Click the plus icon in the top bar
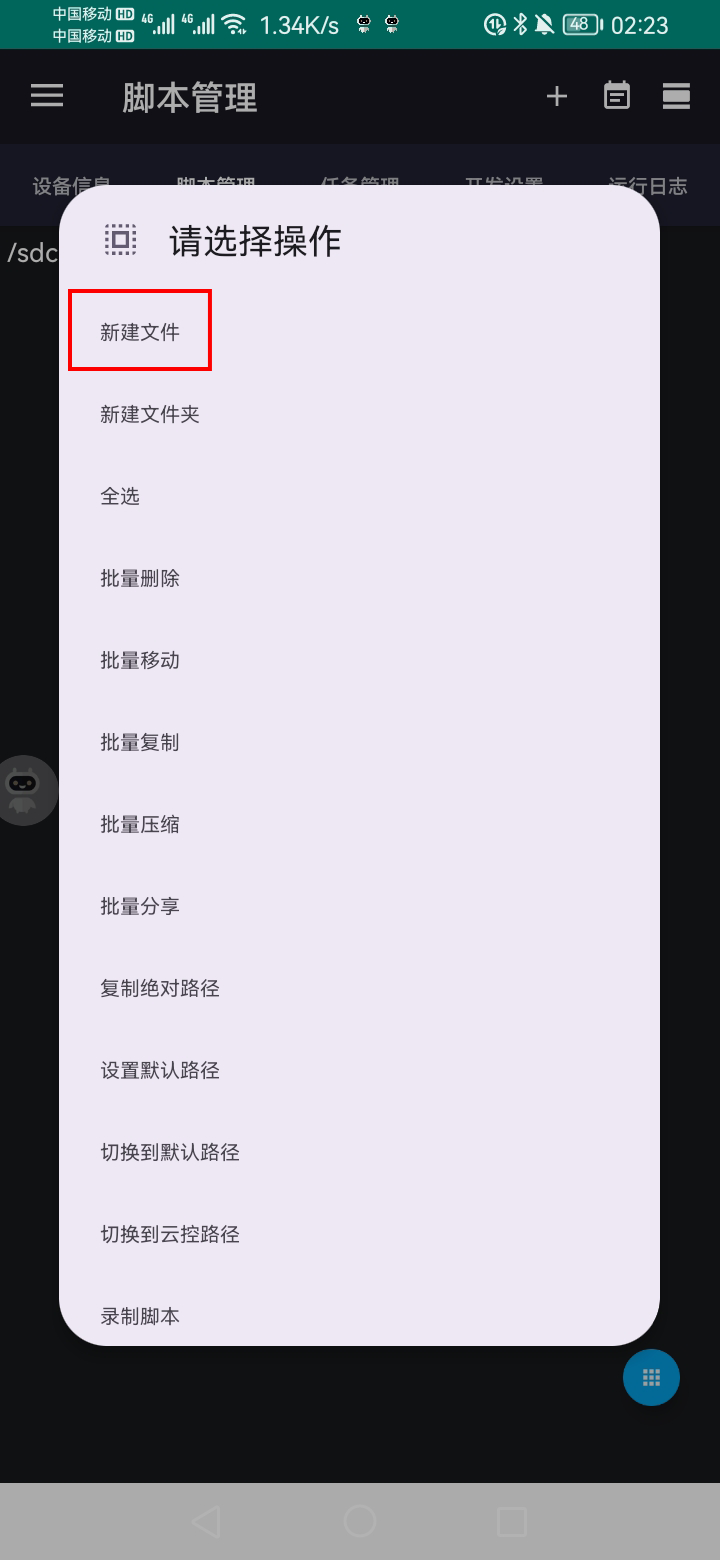The height and width of the screenshot is (1560, 720). point(556,96)
